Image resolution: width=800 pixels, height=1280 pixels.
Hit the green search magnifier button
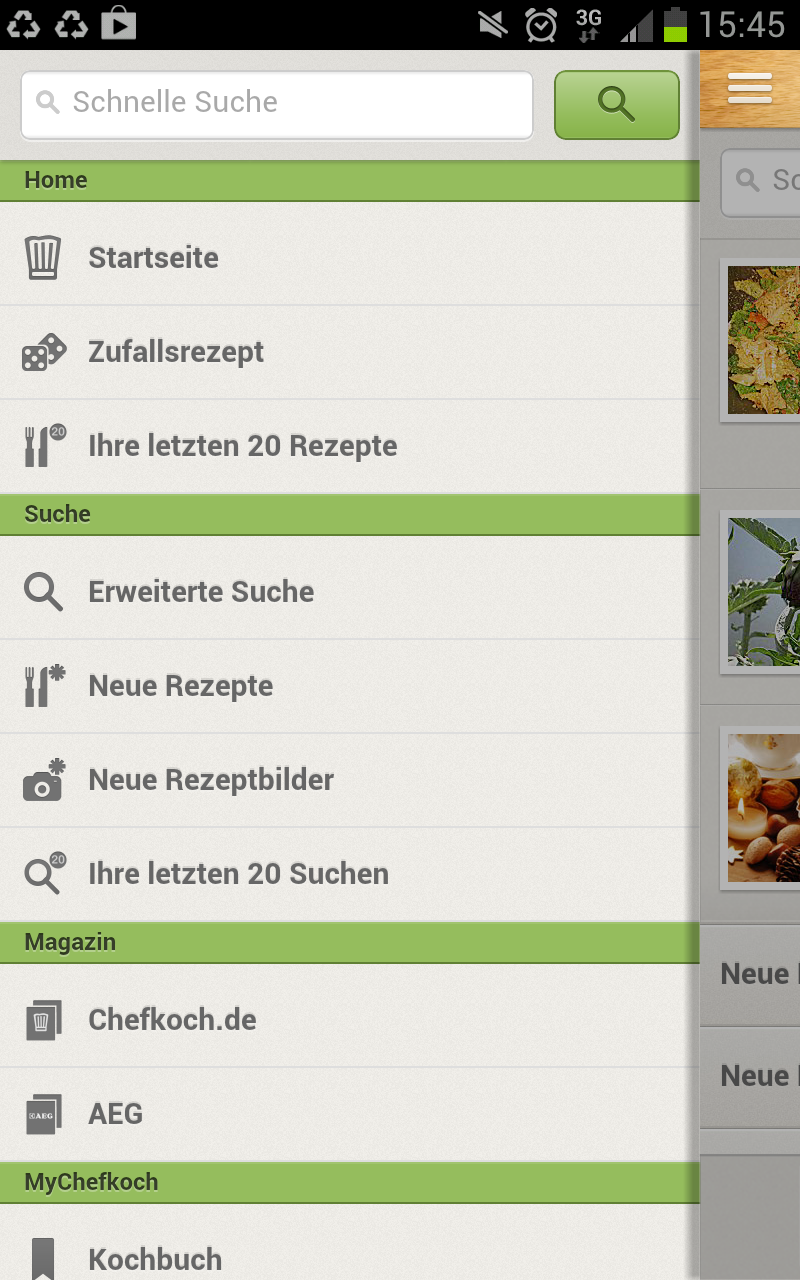616,104
